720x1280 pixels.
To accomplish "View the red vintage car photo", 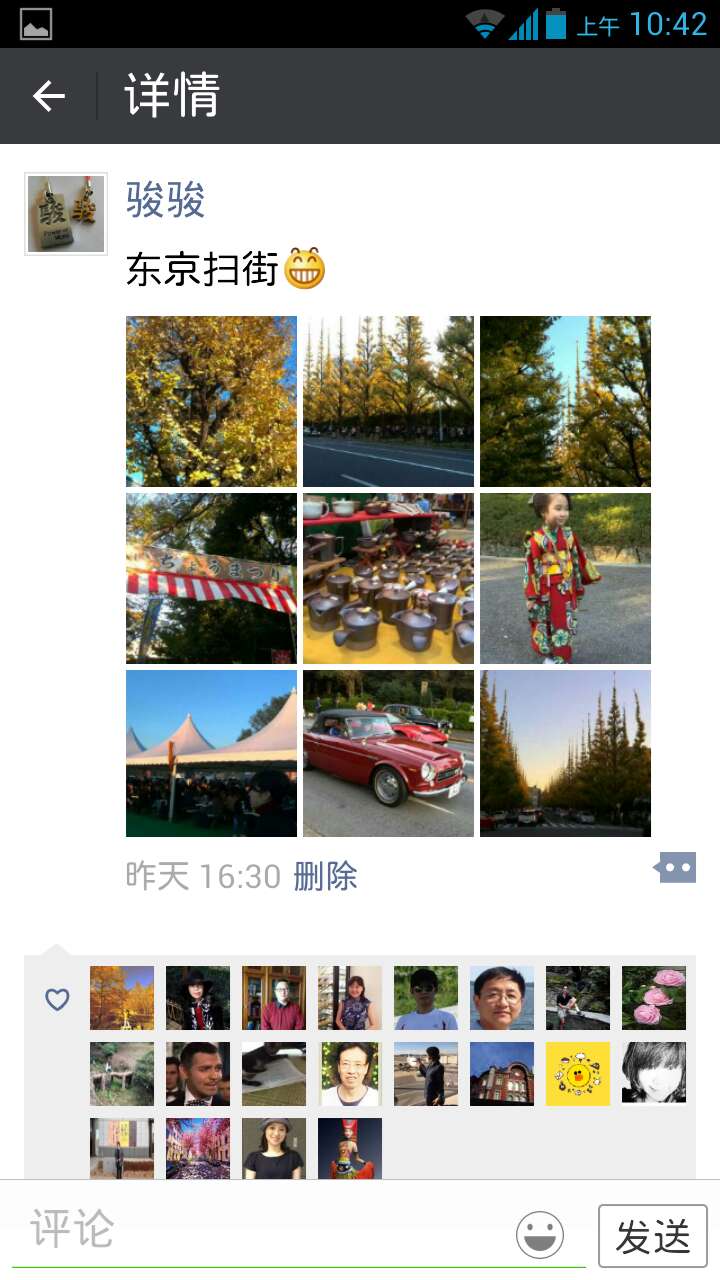I will coord(388,753).
